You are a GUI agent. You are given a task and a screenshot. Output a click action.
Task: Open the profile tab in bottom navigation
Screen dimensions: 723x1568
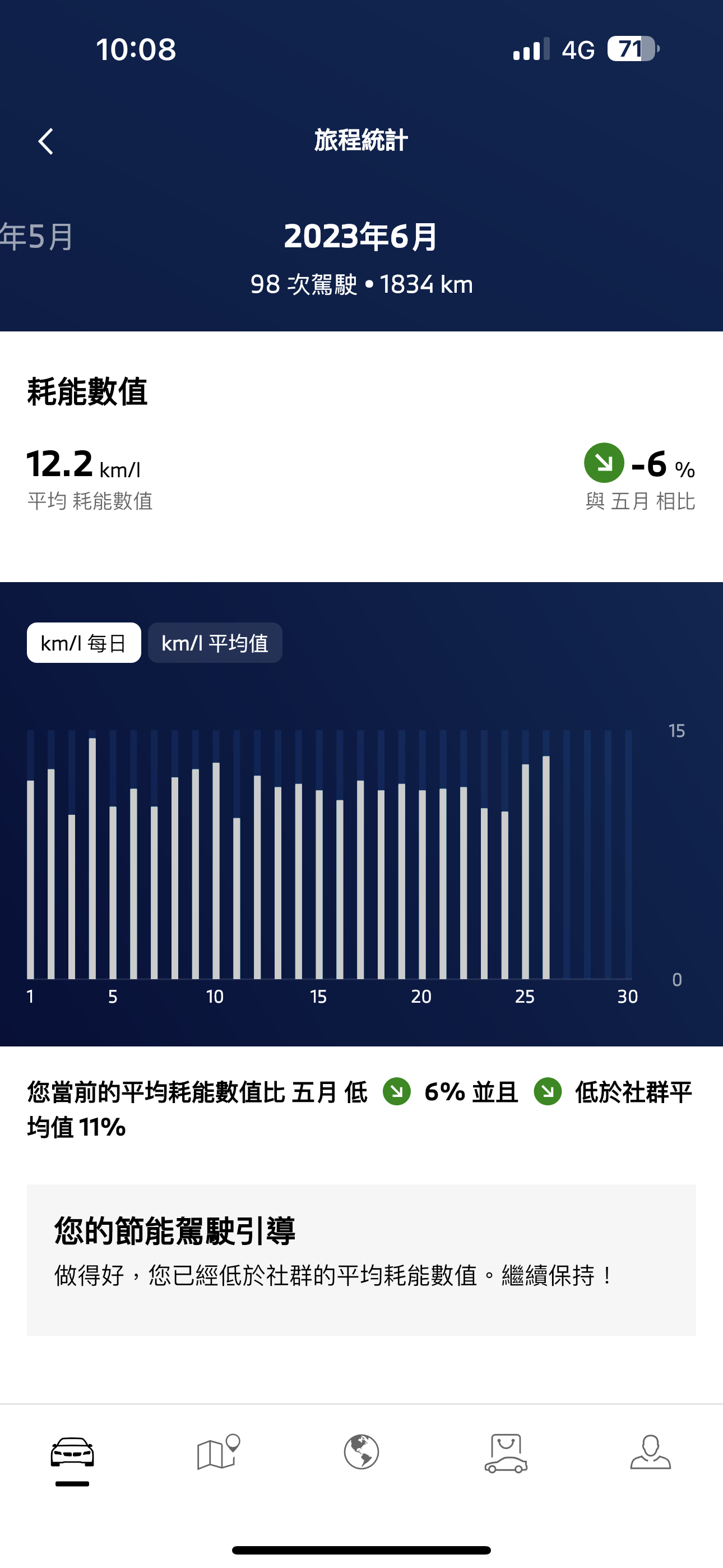pos(650,1452)
